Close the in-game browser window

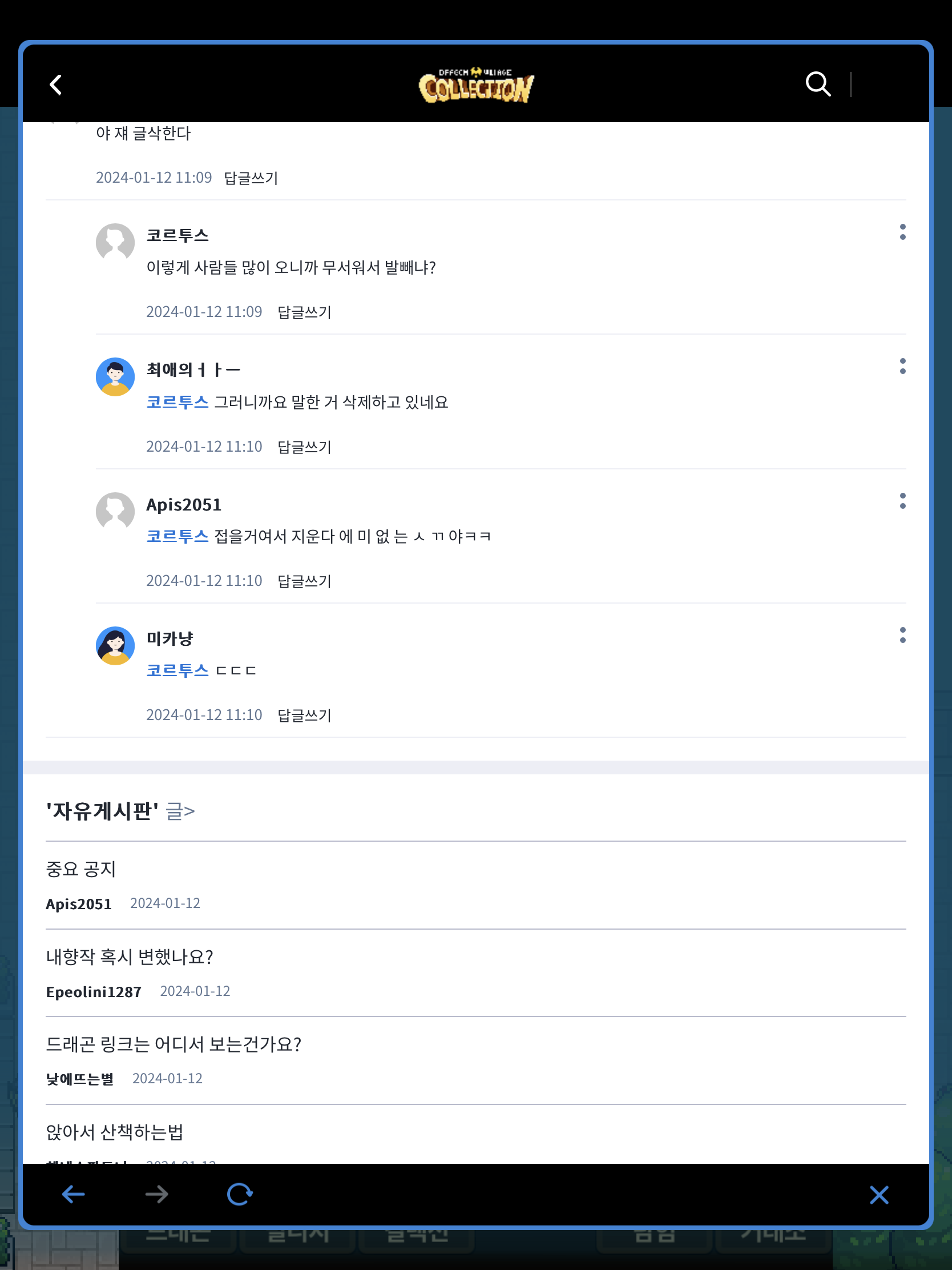(879, 1195)
